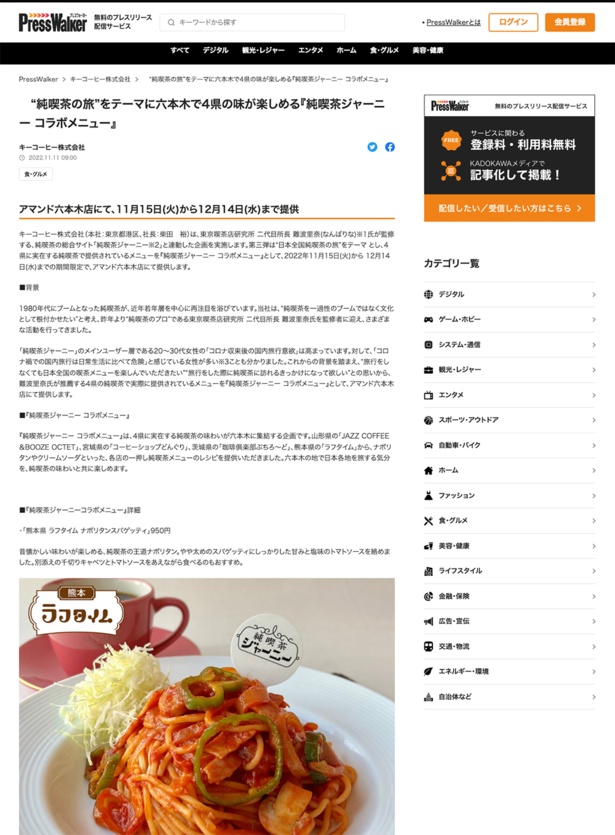The width and height of the screenshot is (615, 835).
Task: Open キーコーヒー株式会社 breadcrumb link
Action: point(100,78)
